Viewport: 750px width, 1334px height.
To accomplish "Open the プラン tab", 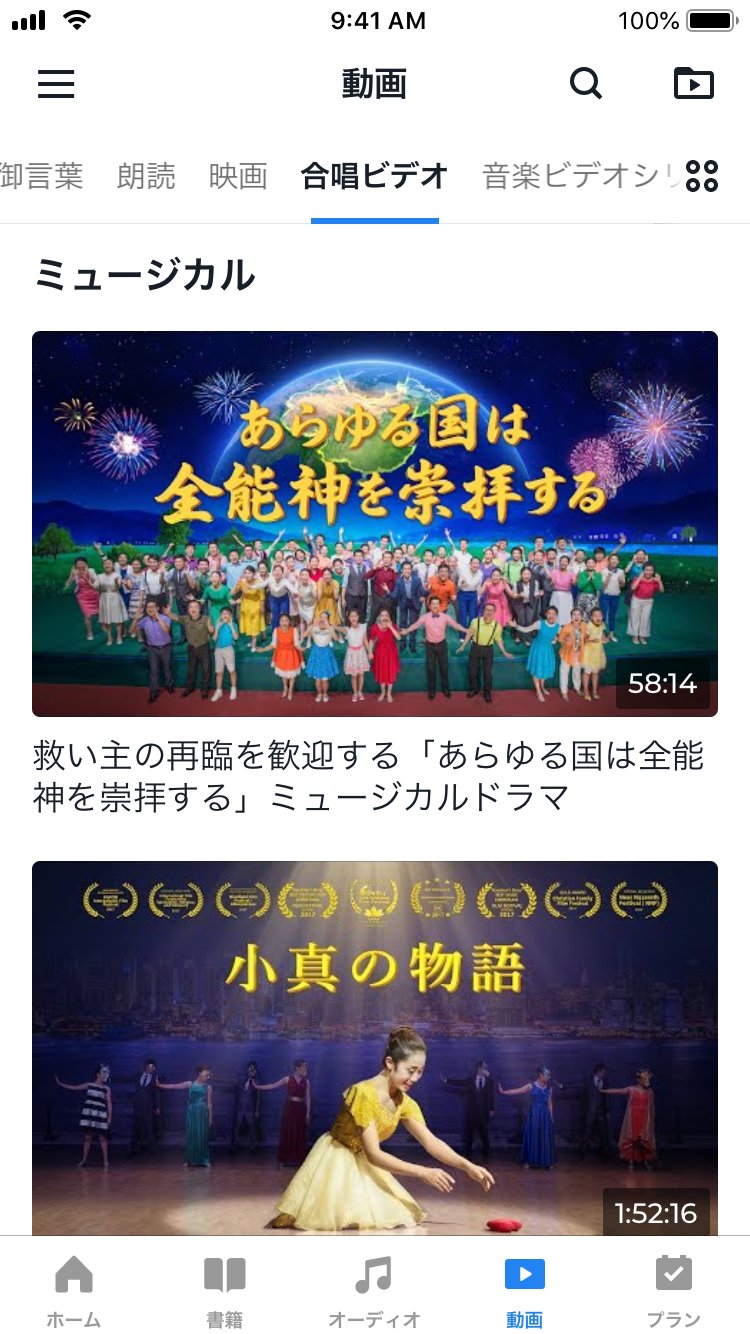I will coord(674,1291).
